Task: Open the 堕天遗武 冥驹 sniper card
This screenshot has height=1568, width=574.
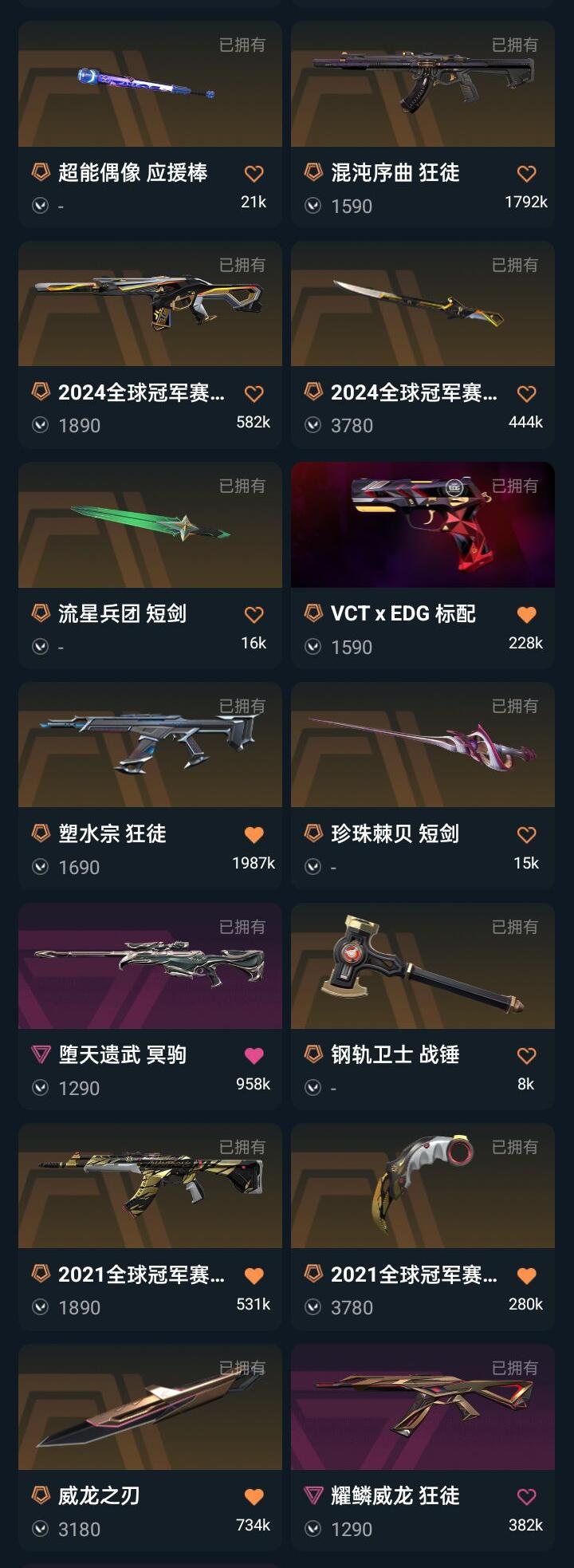Action: [150, 1006]
